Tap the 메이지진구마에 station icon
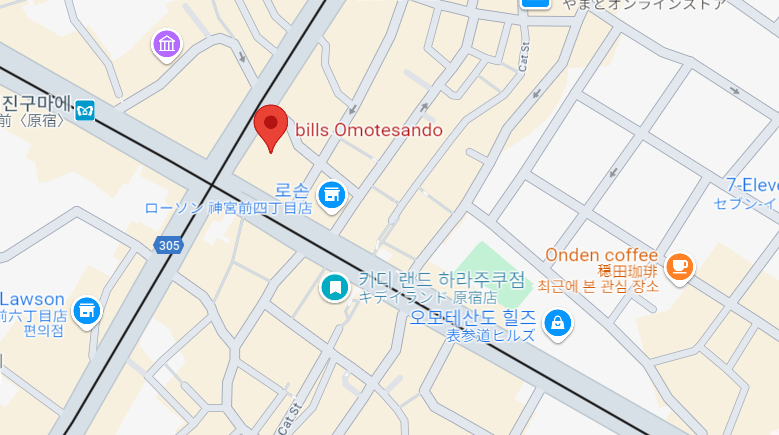This screenshot has width=779, height=435. (87, 109)
